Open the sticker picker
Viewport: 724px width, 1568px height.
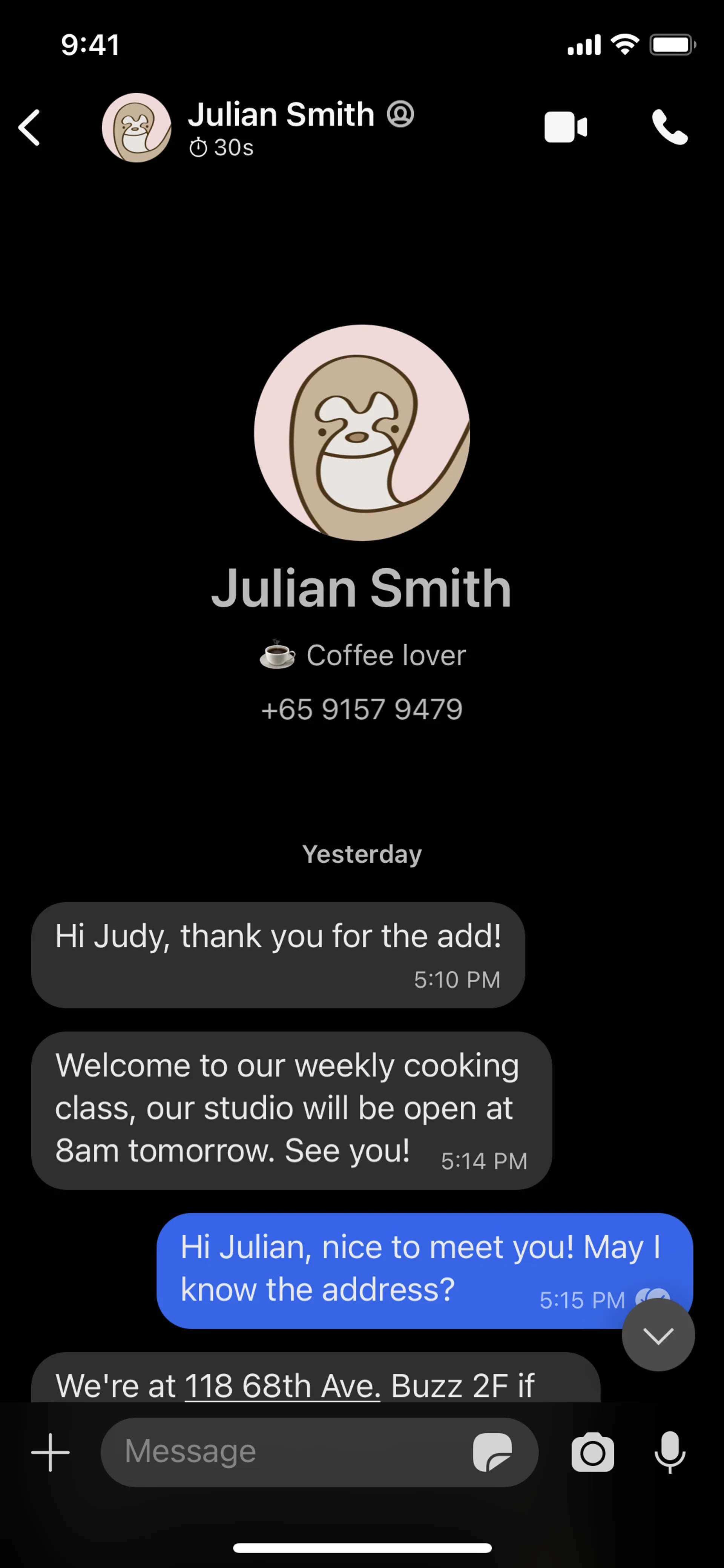pos(492,1452)
